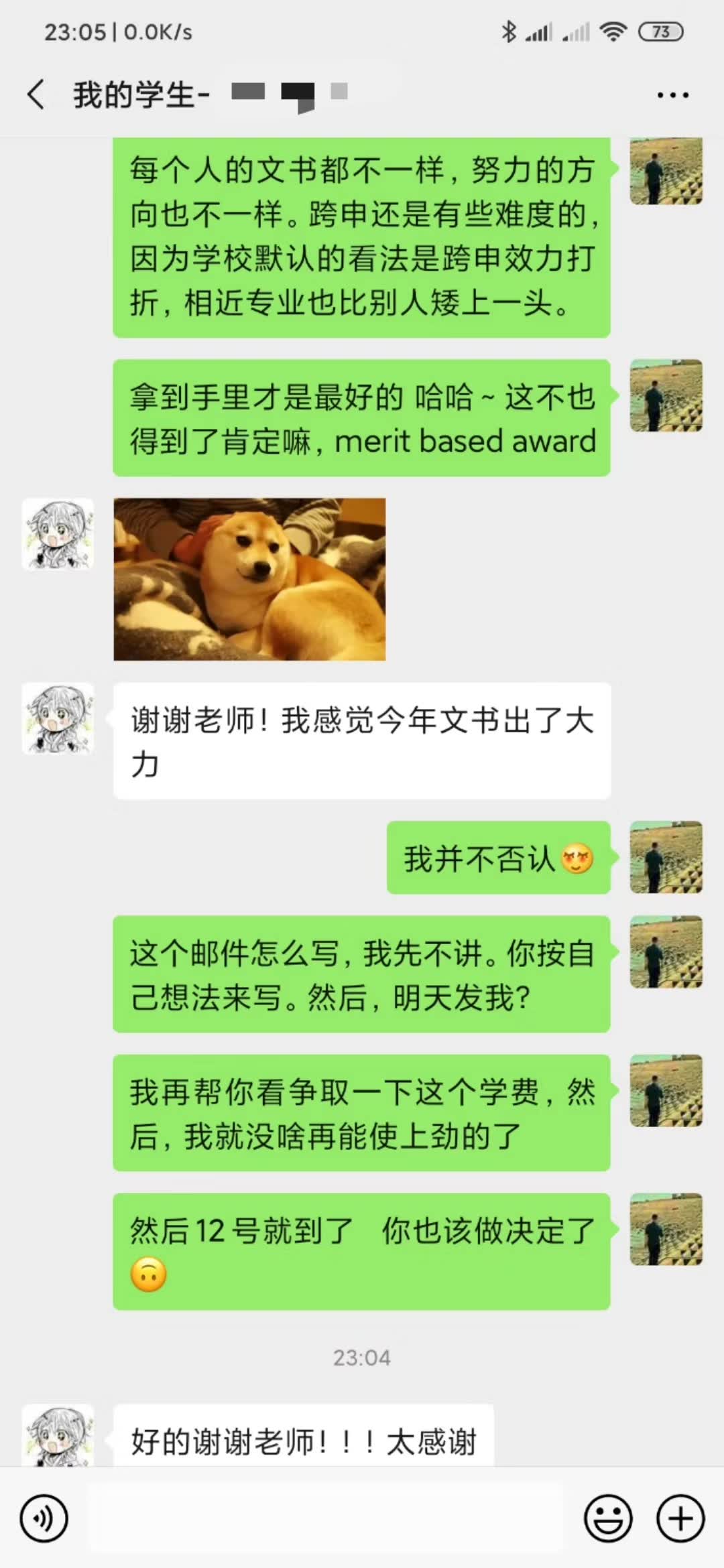
Task: Open the plus attachments menu
Action: coord(680,1518)
